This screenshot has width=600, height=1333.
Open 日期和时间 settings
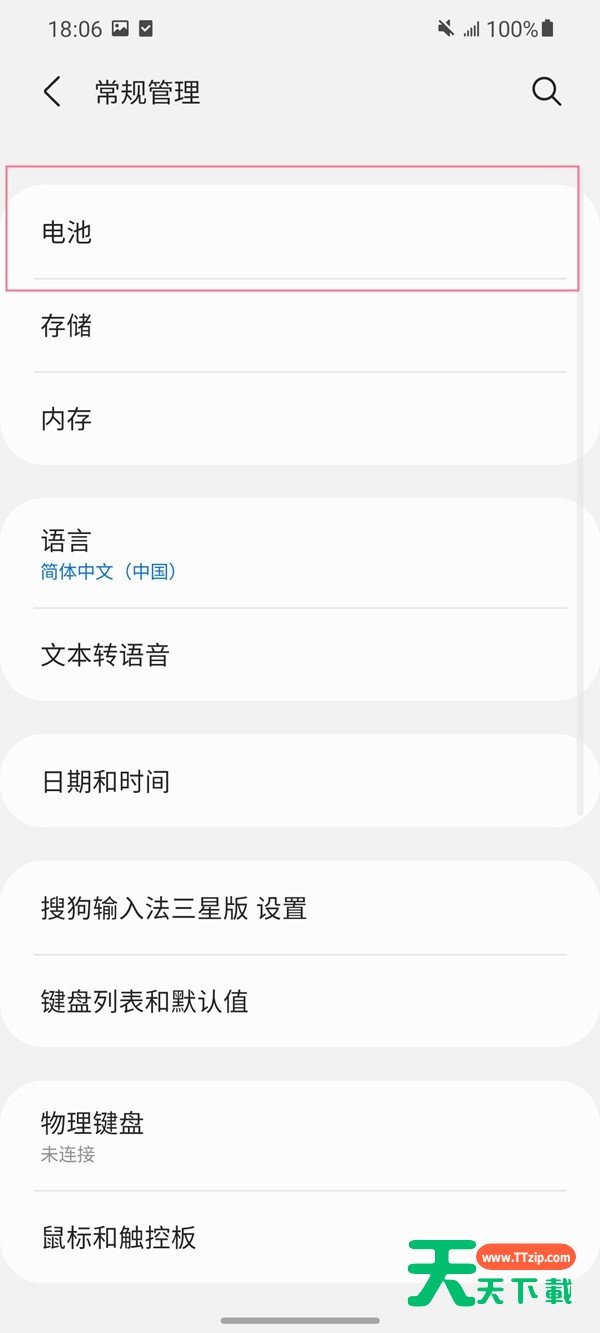(290, 781)
